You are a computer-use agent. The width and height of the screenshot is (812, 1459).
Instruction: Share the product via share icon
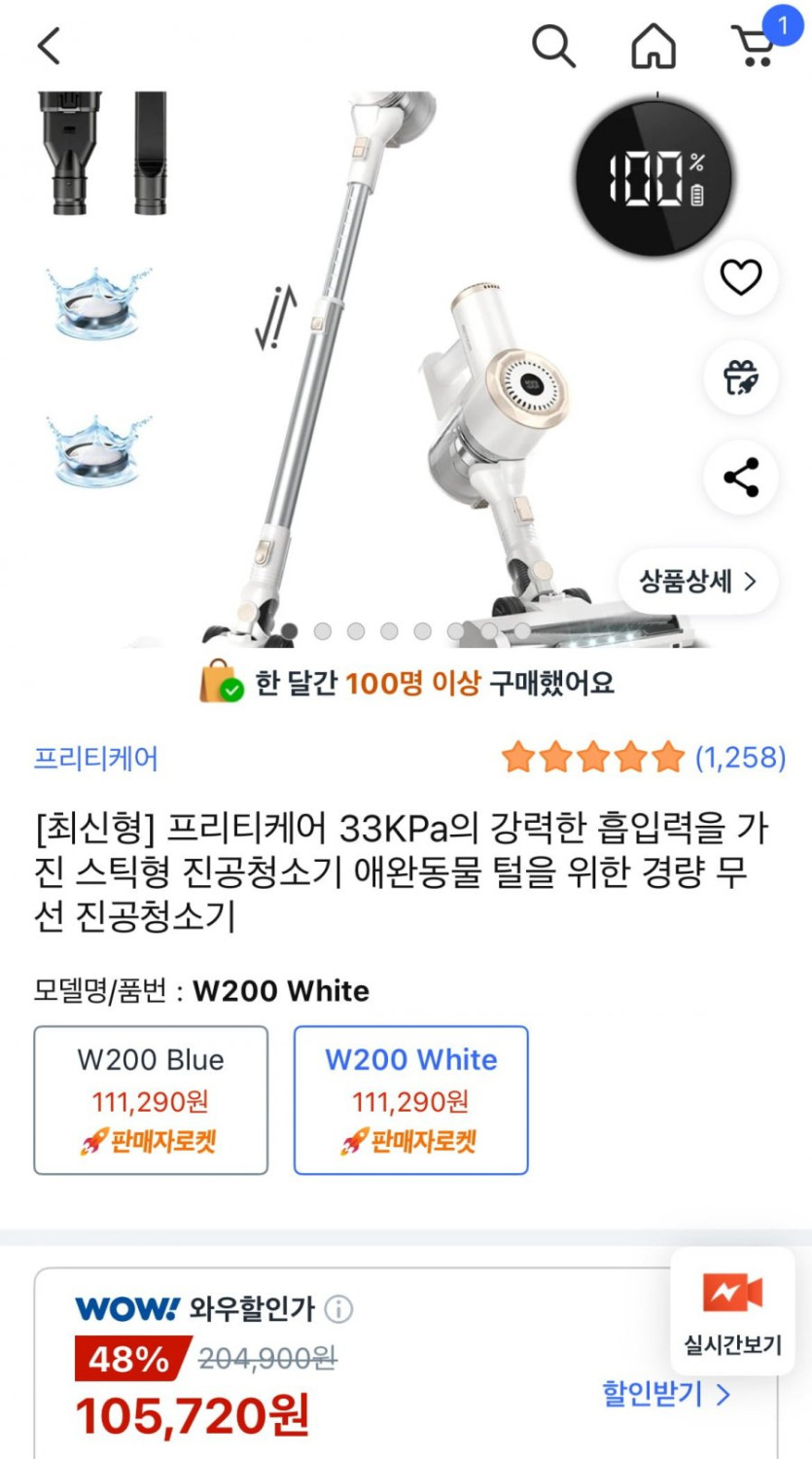point(740,479)
